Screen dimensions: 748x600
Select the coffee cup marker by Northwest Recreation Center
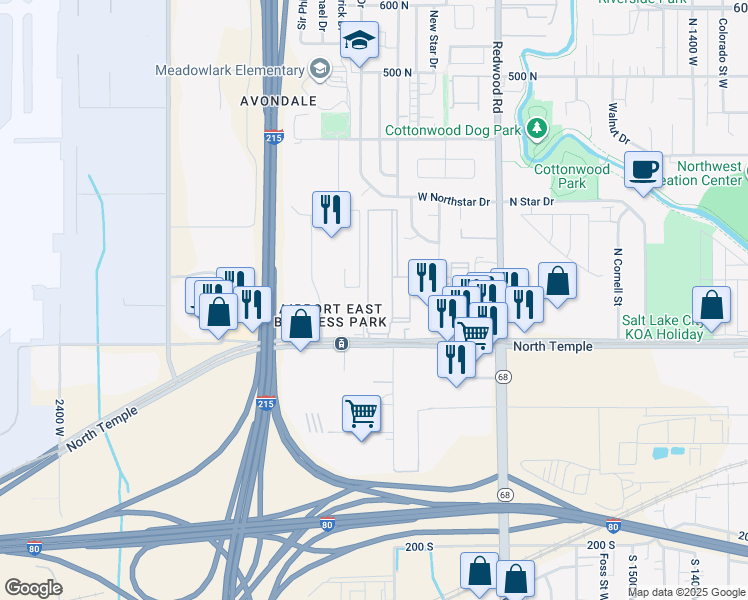pos(645,168)
